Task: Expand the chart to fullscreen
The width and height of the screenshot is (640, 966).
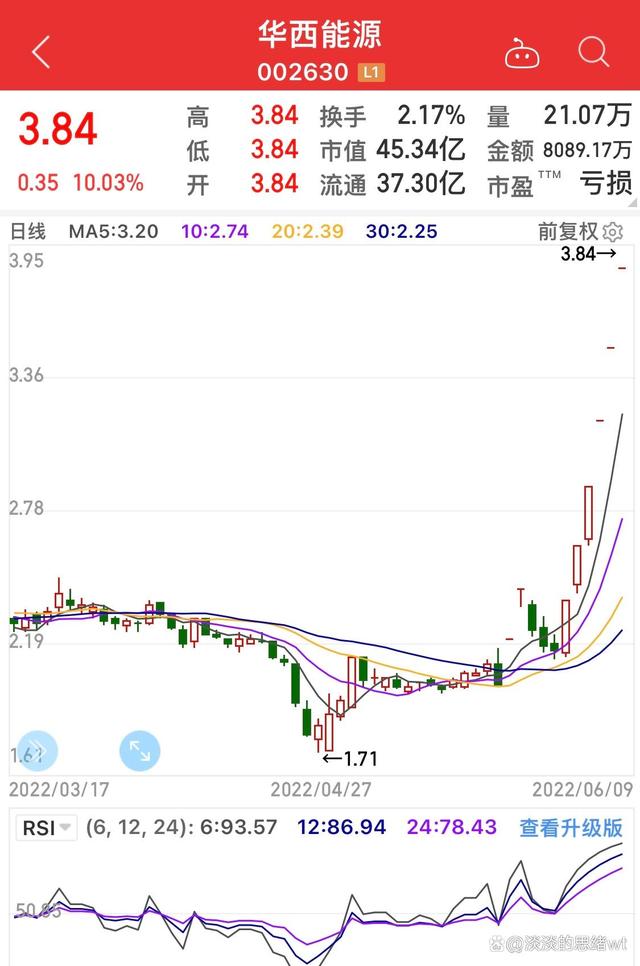Action: click(140, 750)
